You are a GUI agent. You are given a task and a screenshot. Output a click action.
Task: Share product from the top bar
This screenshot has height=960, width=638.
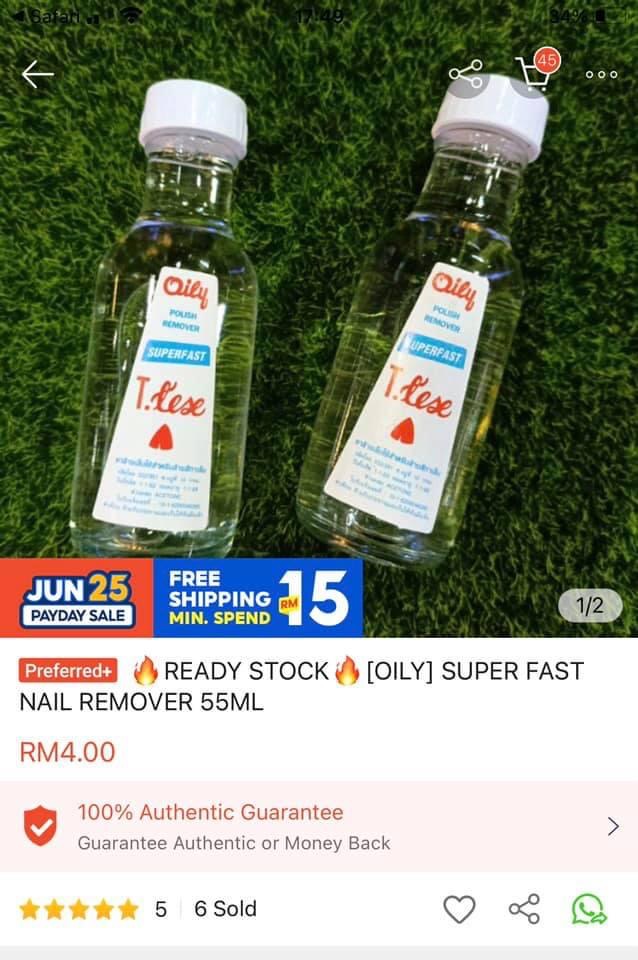pyautogui.click(x=465, y=74)
